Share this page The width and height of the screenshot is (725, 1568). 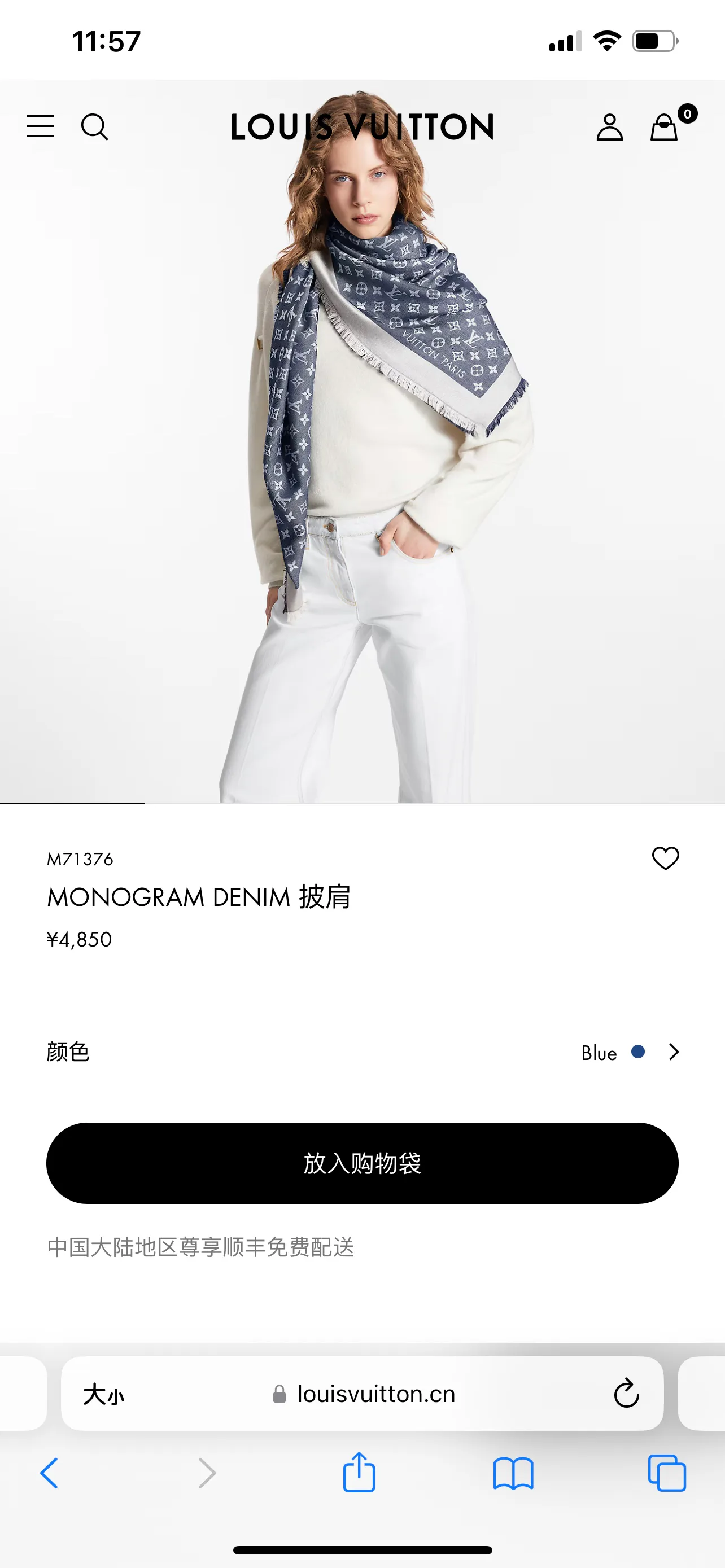click(359, 1472)
